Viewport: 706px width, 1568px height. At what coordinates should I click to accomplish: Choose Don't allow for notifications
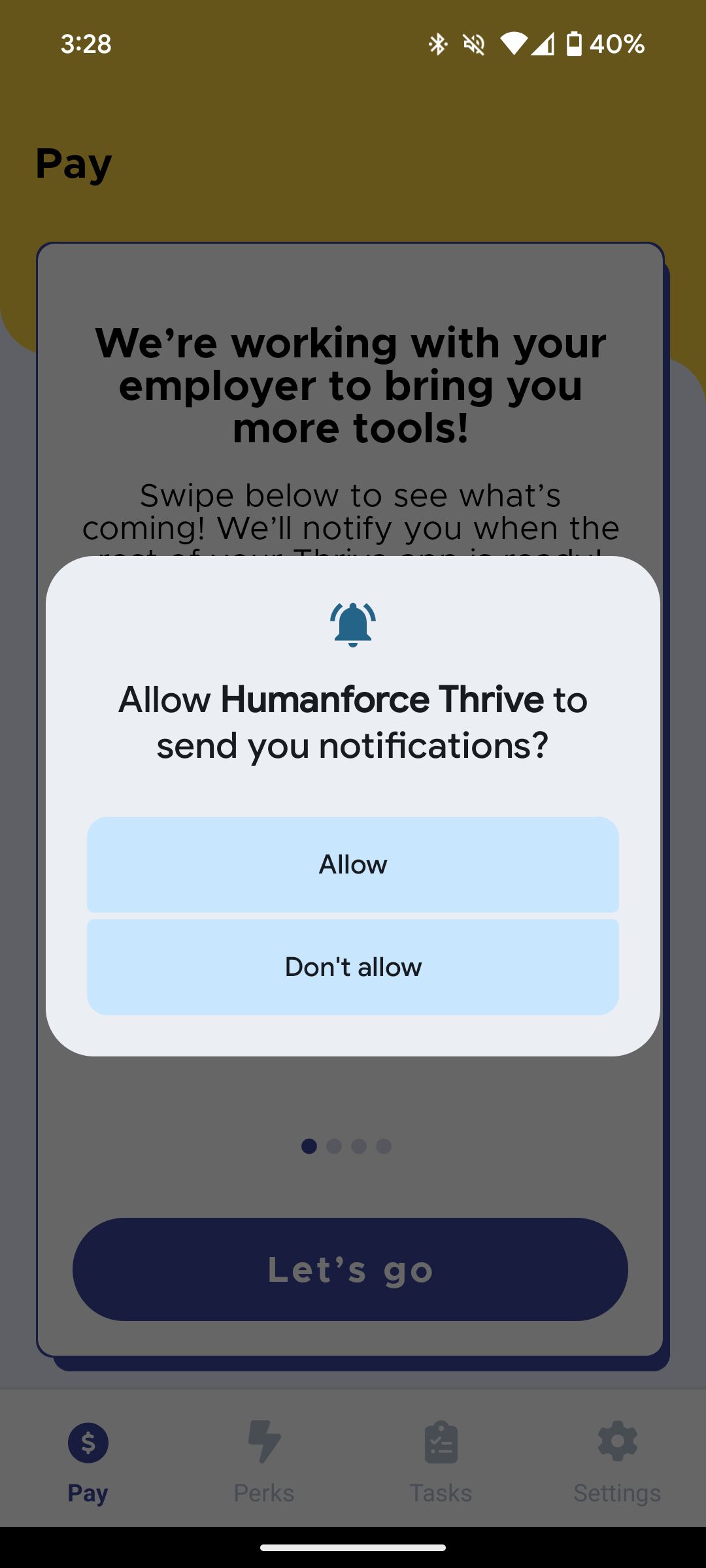(353, 967)
